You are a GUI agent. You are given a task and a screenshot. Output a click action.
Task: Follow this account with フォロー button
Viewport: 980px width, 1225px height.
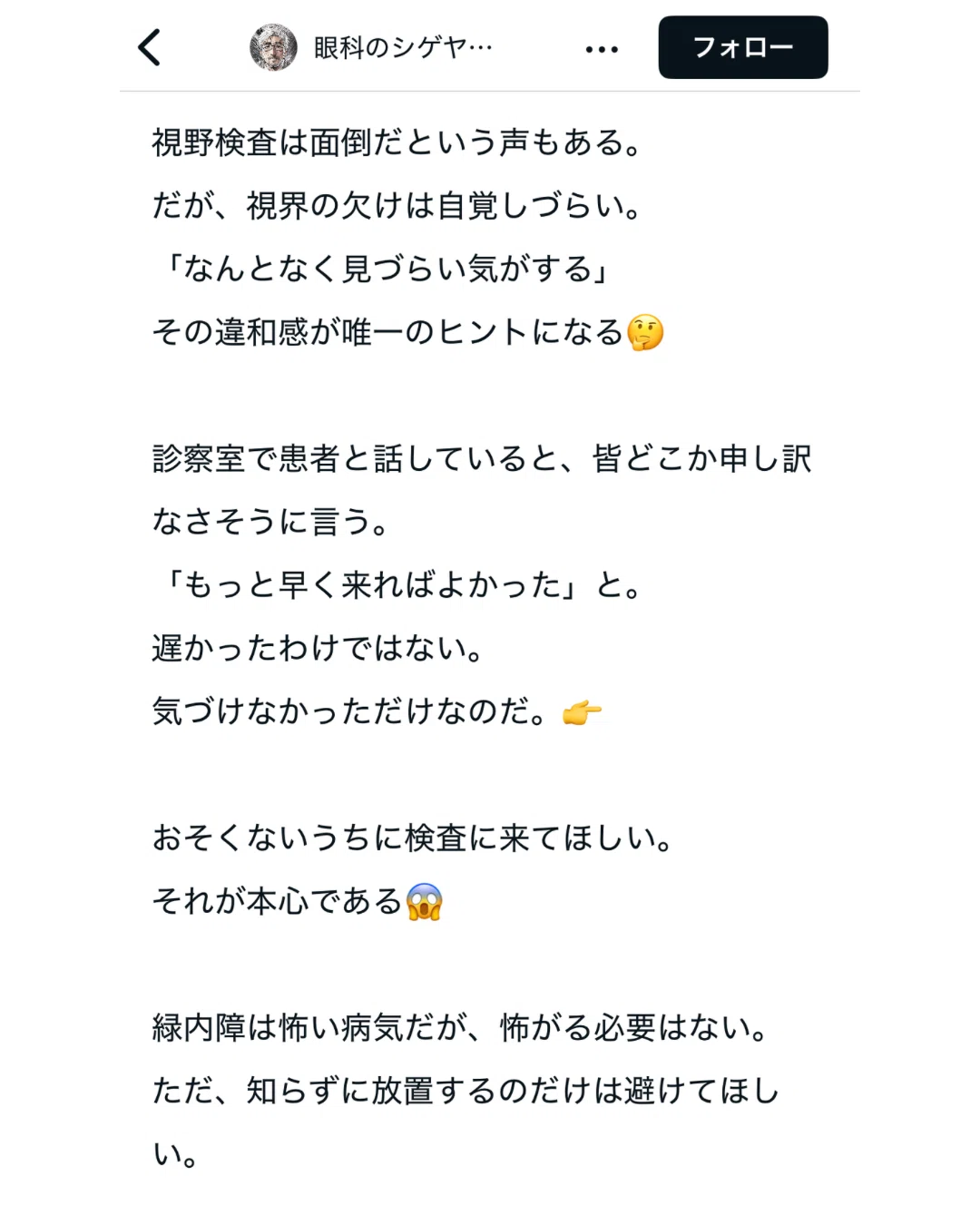tap(743, 47)
